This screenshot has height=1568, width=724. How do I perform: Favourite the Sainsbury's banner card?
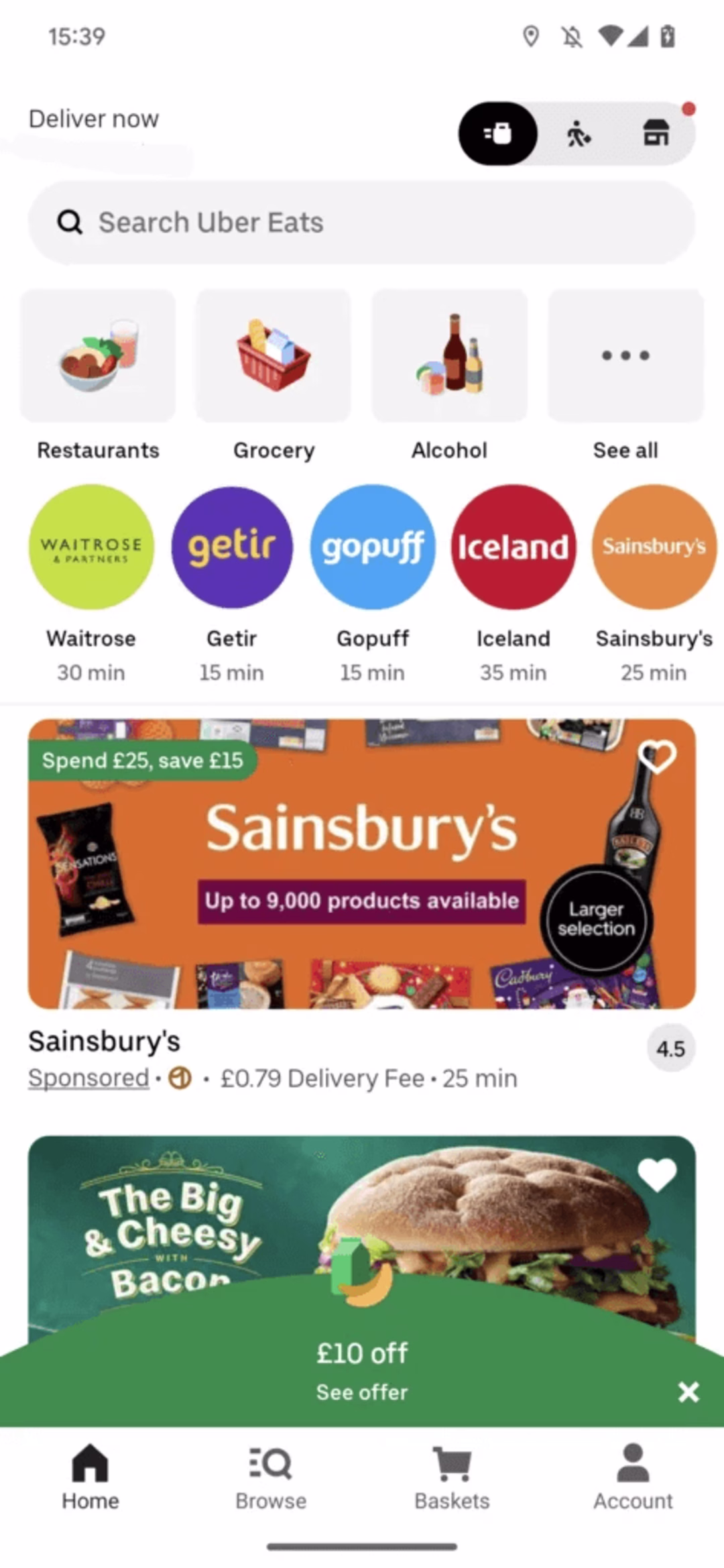657,757
